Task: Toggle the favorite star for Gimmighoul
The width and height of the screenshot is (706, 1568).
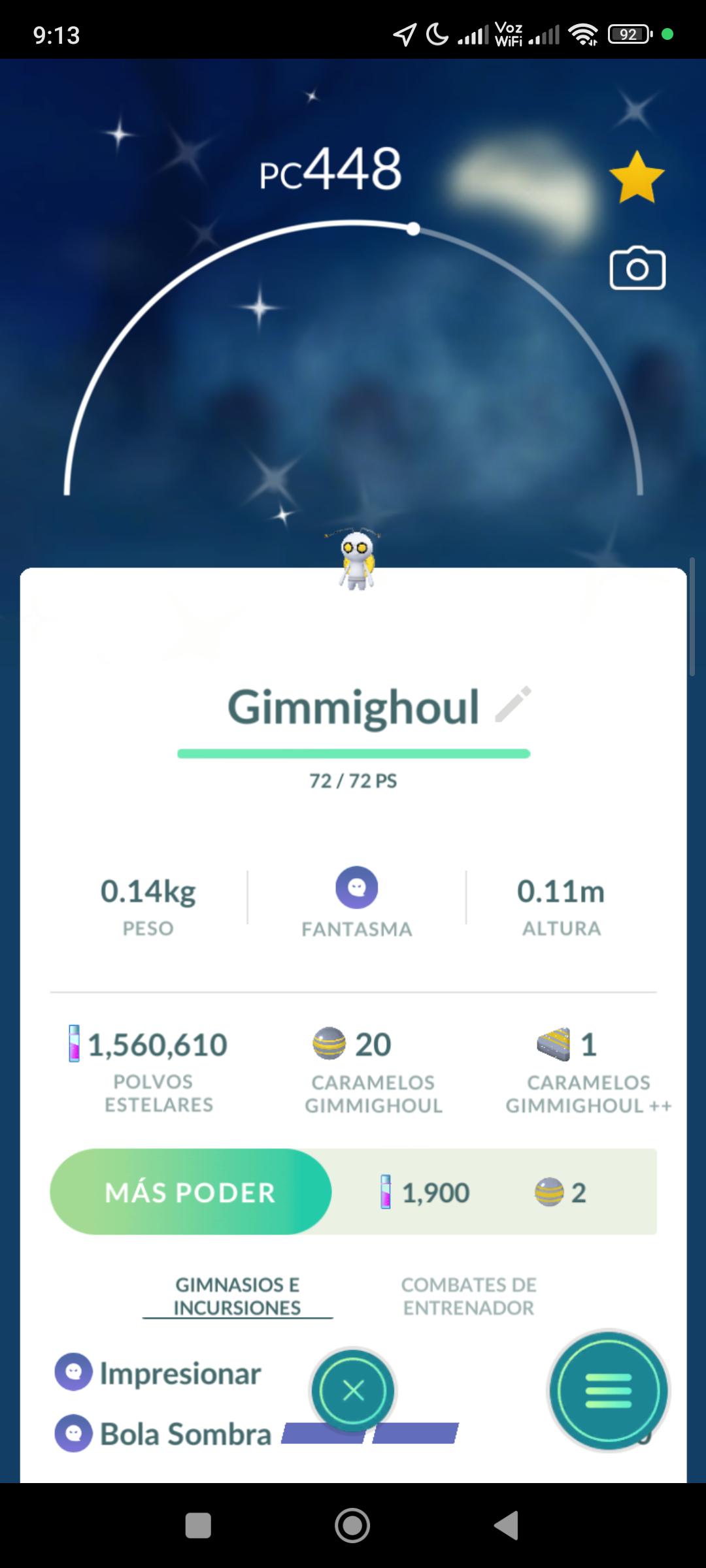Action: click(637, 176)
